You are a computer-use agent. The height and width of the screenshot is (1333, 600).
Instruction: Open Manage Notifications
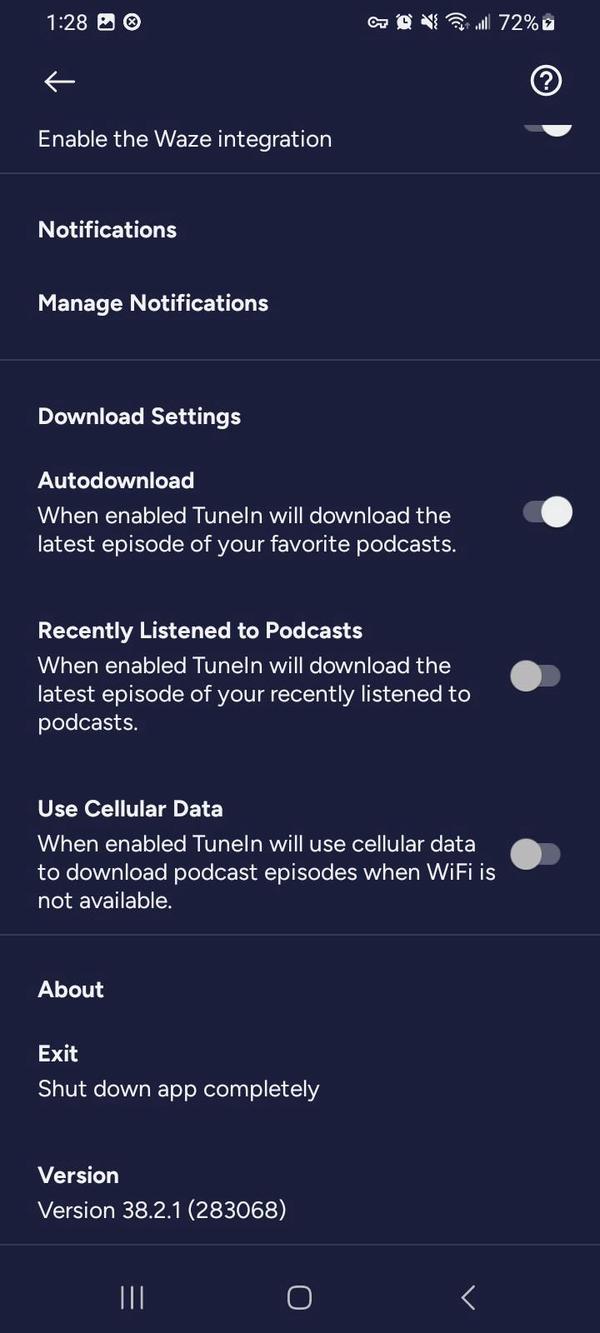click(153, 303)
